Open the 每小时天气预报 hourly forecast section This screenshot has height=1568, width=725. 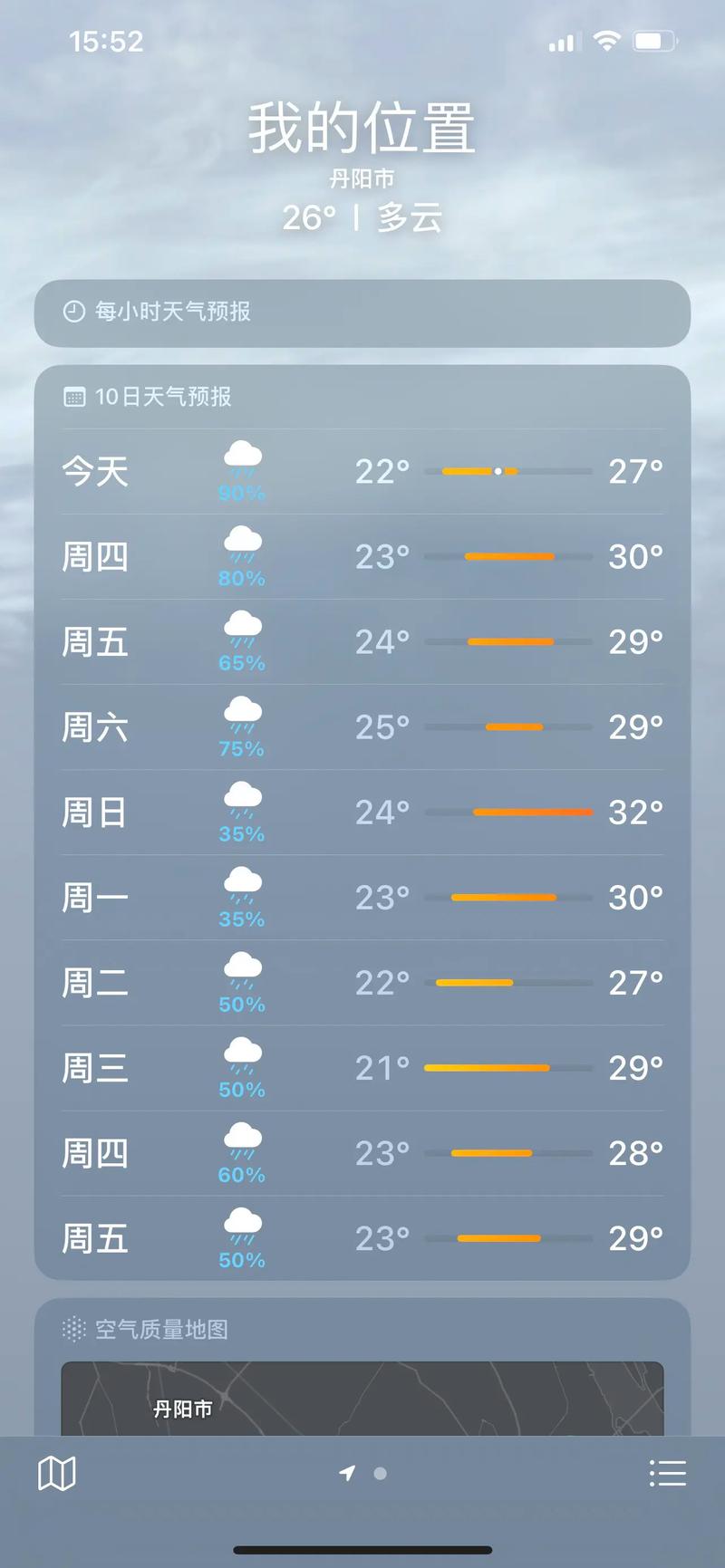click(362, 313)
